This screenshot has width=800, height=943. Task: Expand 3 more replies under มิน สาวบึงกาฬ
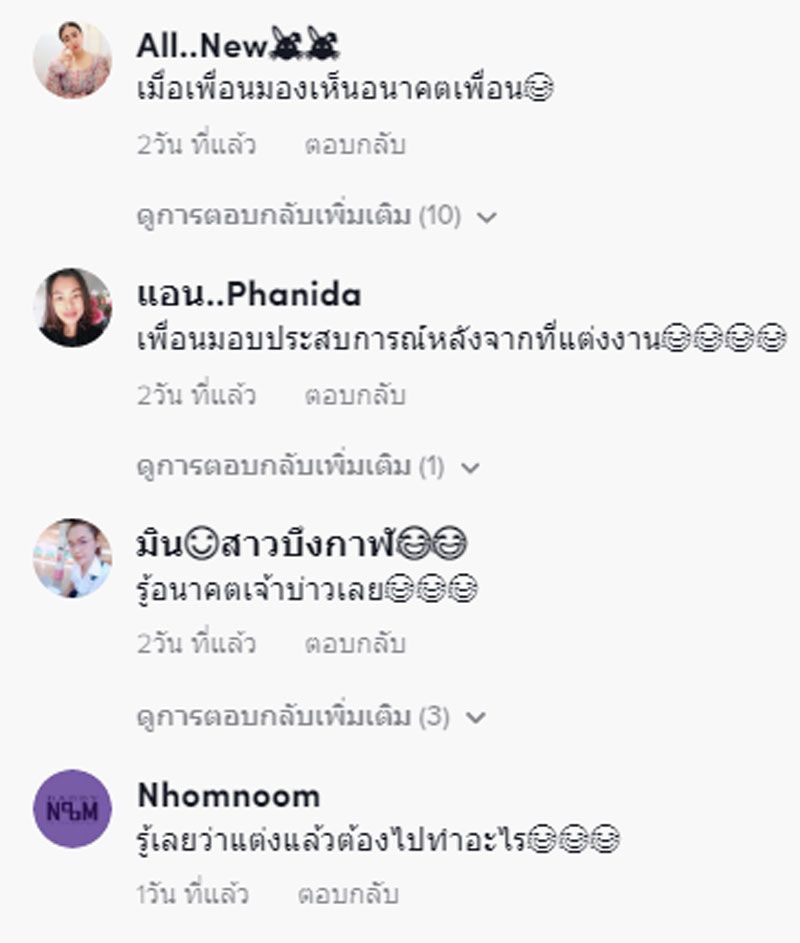point(310,716)
